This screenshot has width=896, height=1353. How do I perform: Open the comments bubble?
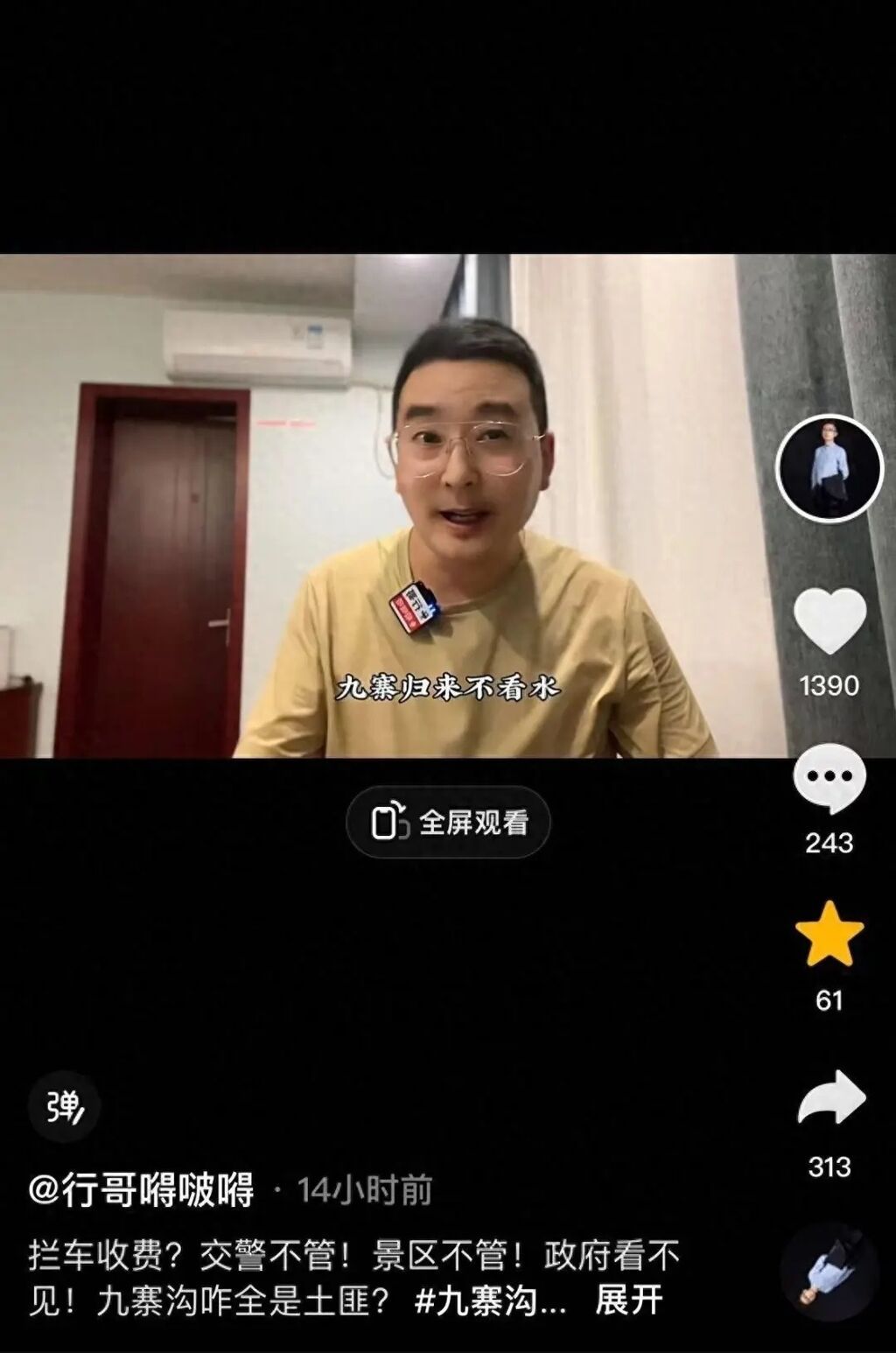(829, 778)
